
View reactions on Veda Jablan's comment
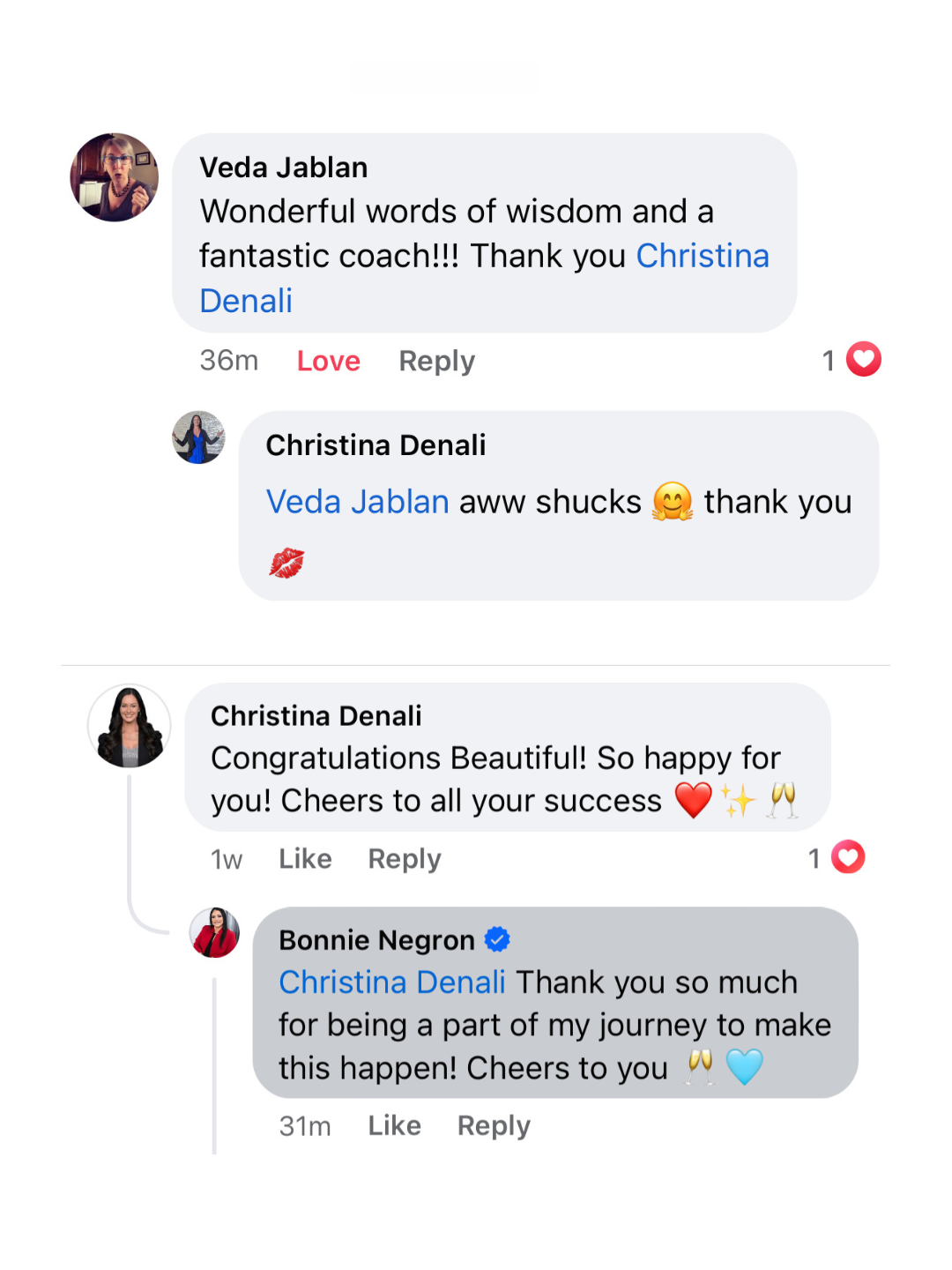(x=852, y=360)
